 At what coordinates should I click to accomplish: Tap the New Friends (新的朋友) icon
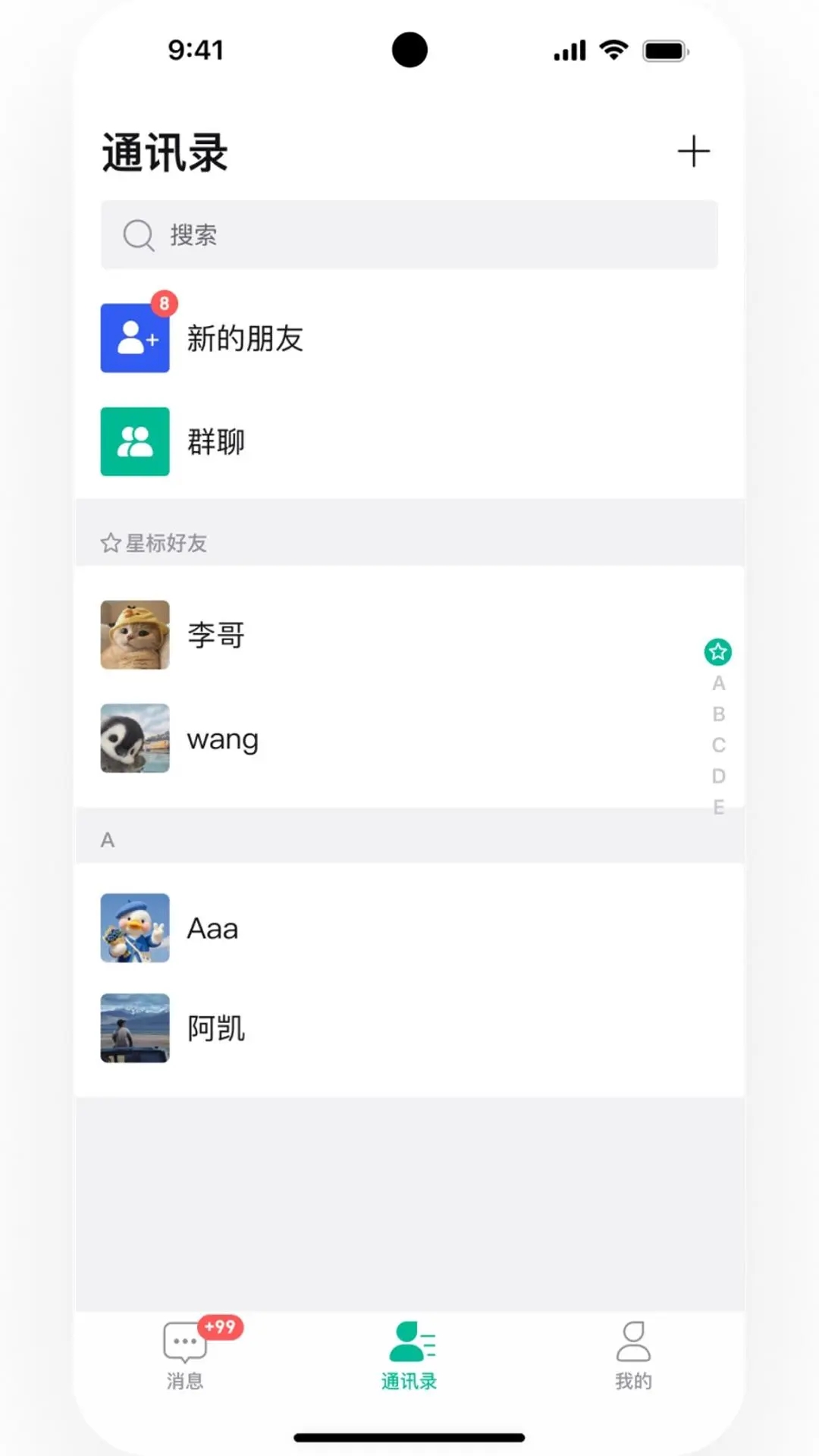pyautogui.click(x=134, y=337)
